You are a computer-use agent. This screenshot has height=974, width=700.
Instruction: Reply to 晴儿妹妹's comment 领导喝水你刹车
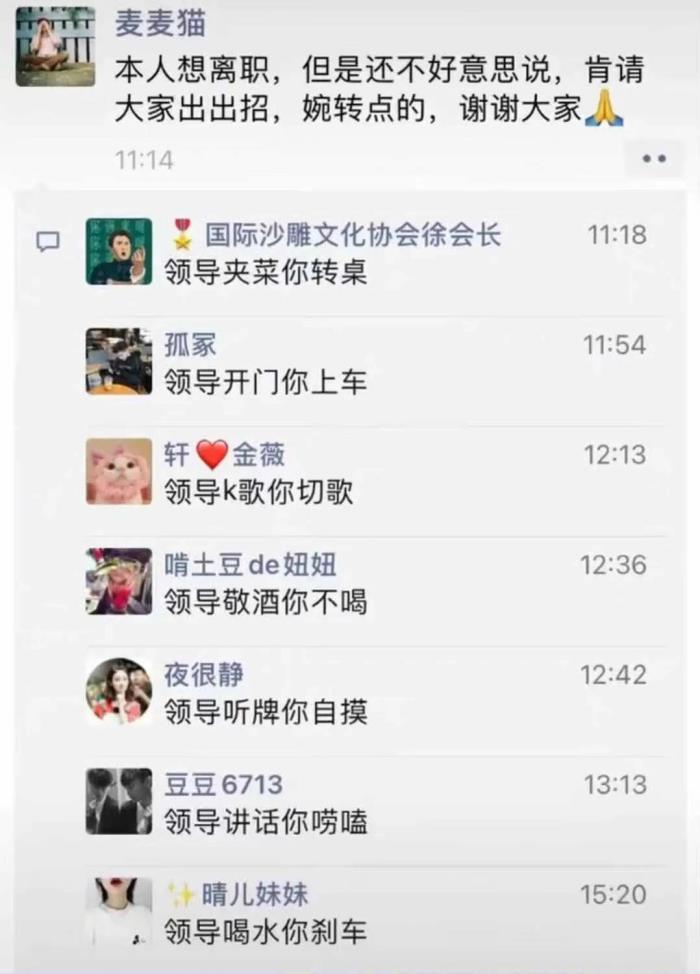265,931
